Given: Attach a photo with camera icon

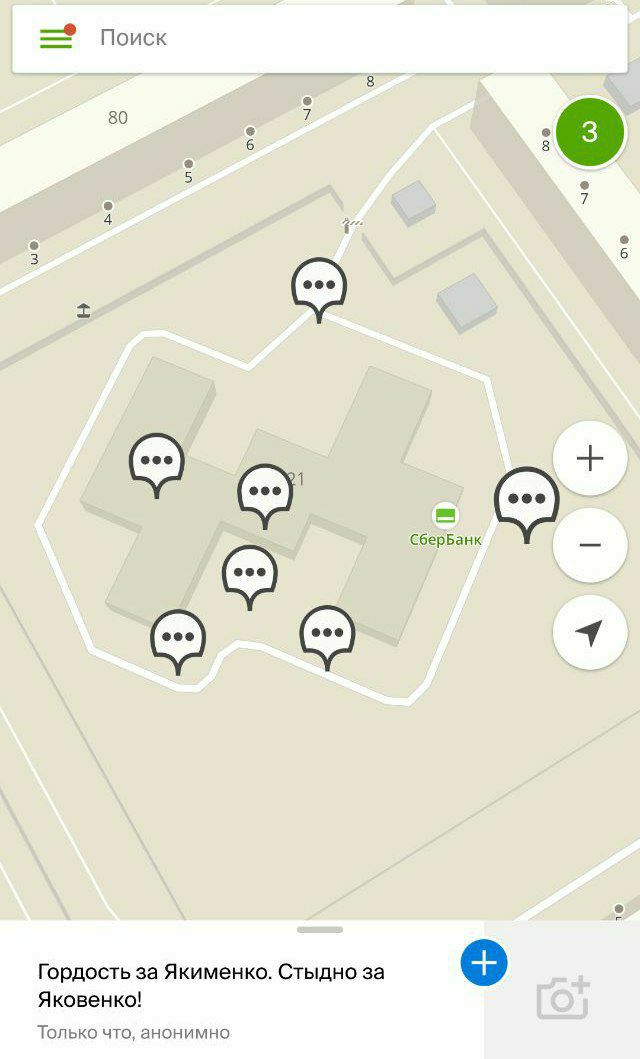Looking at the screenshot, I should pos(562,998).
